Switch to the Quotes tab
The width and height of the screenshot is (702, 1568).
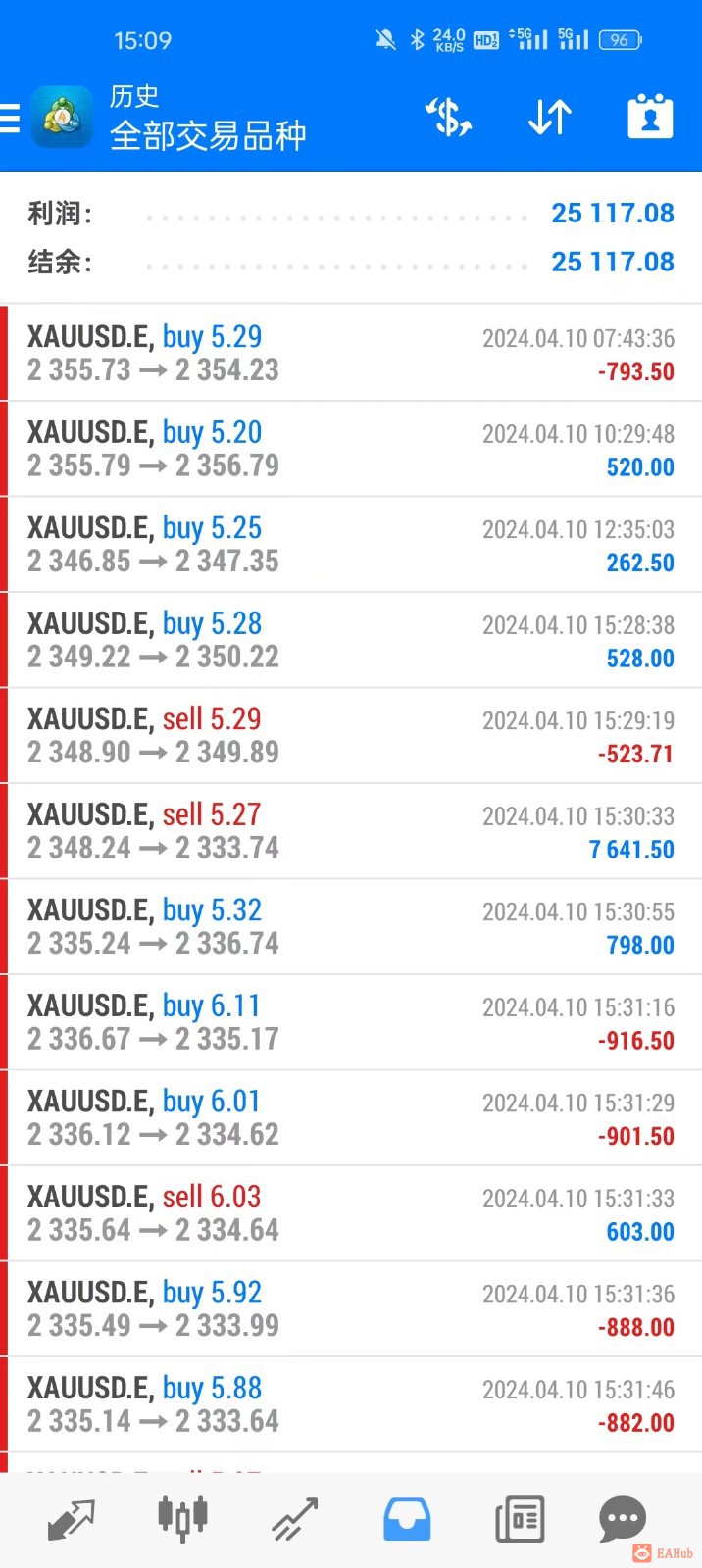coord(72,1520)
